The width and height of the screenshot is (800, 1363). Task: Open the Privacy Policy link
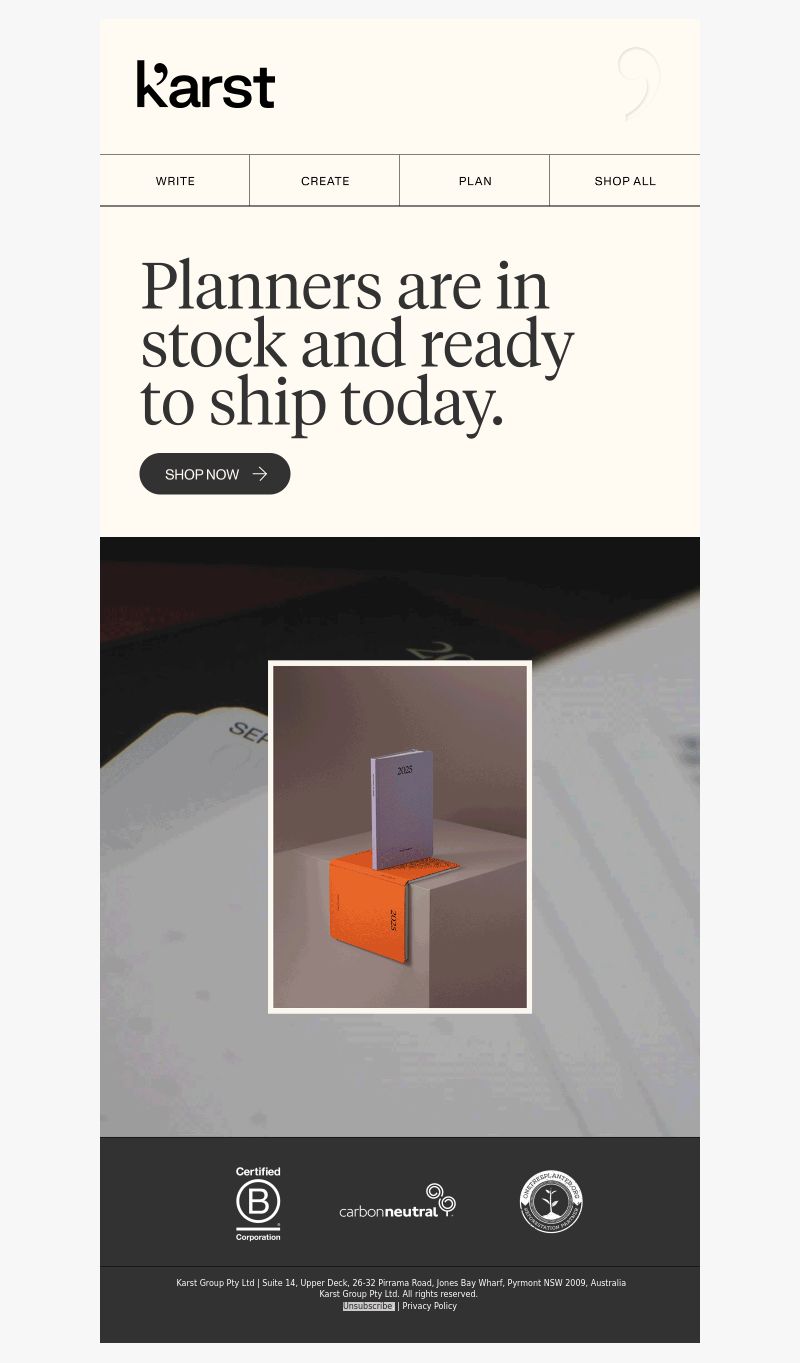429,1306
